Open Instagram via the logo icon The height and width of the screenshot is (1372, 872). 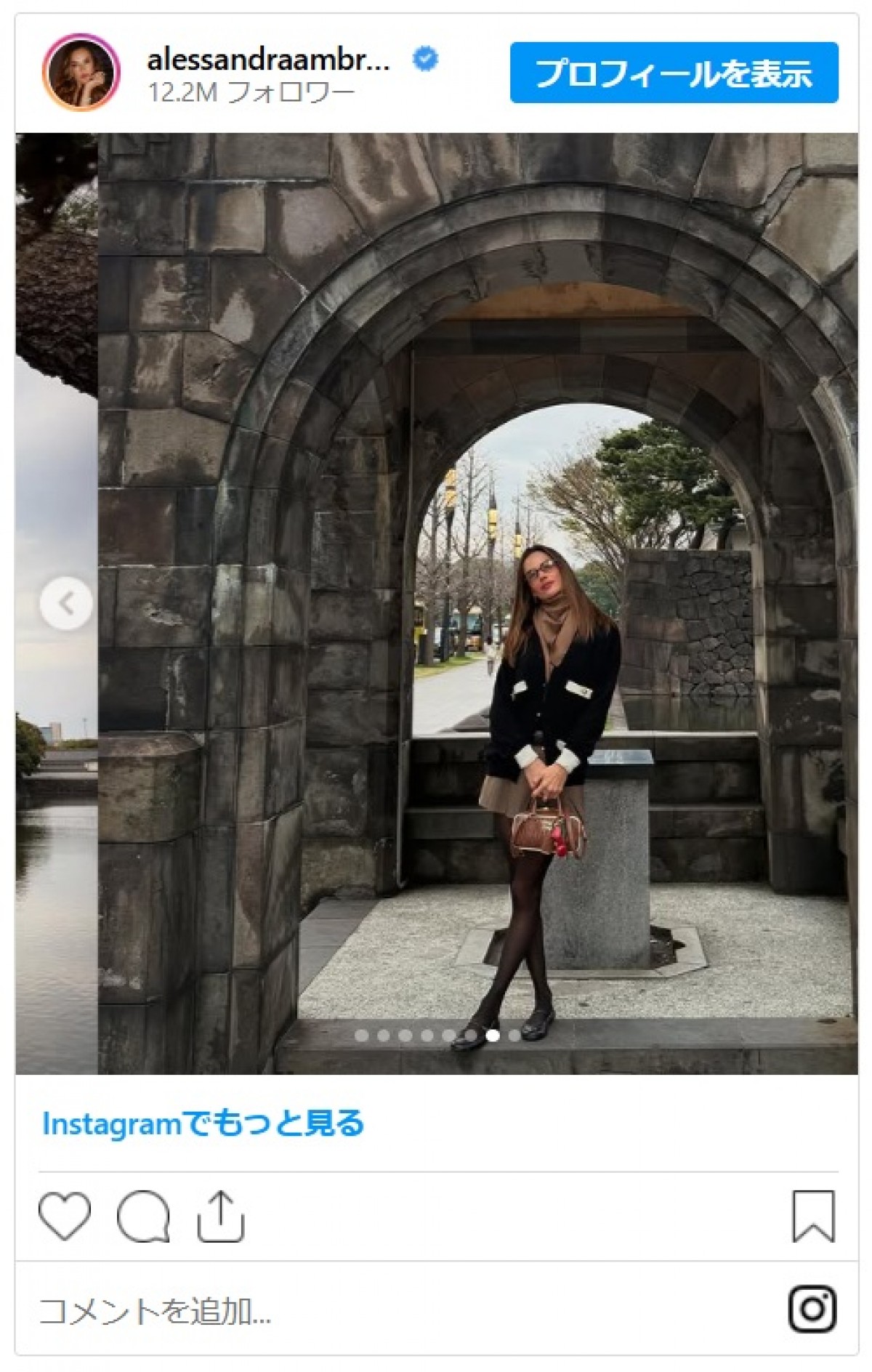(x=812, y=1310)
